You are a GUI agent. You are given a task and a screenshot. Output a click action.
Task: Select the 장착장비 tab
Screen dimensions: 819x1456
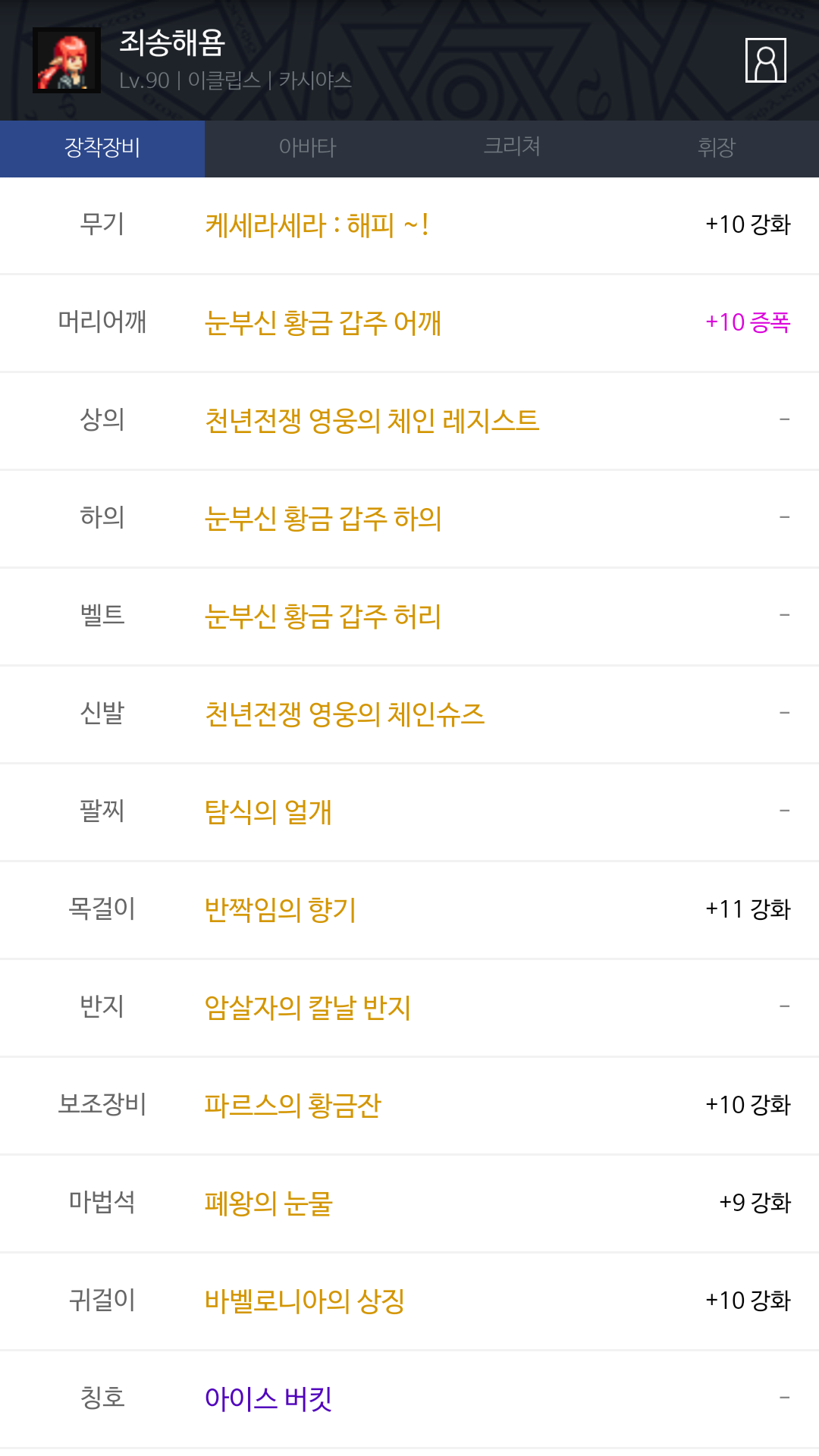(102, 148)
